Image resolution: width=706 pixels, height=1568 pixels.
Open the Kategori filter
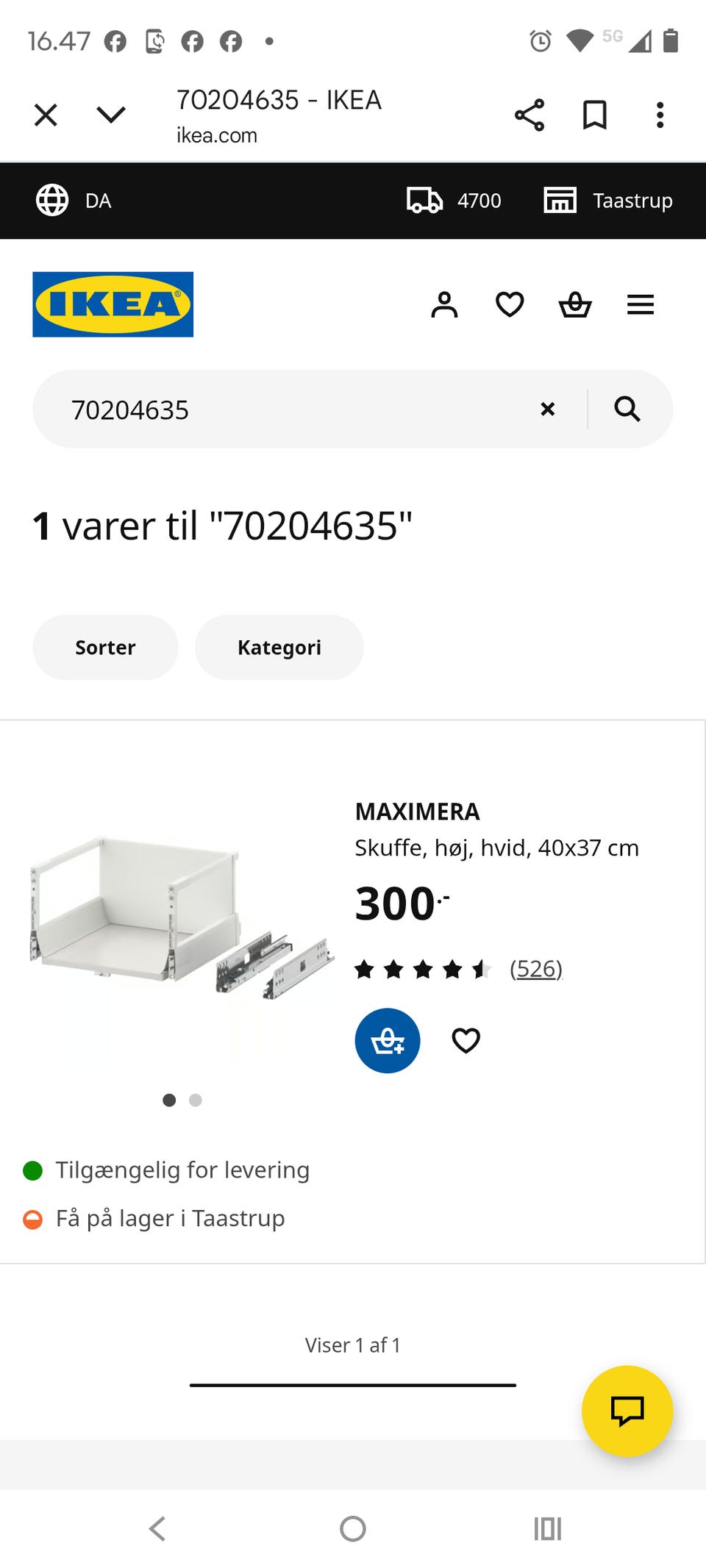279,647
